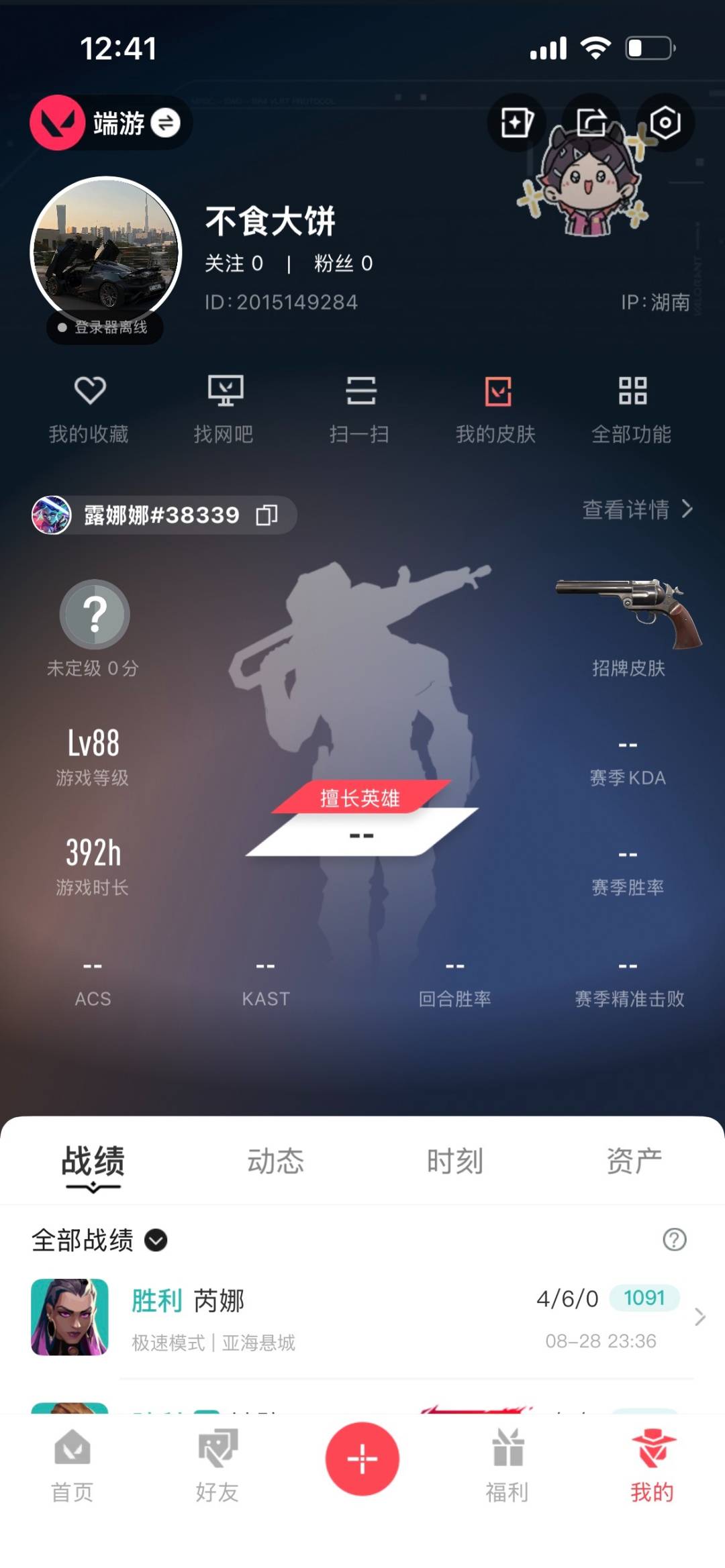Switch to 时刻 tab
The width and height of the screenshot is (725, 1568).
tap(455, 1161)
